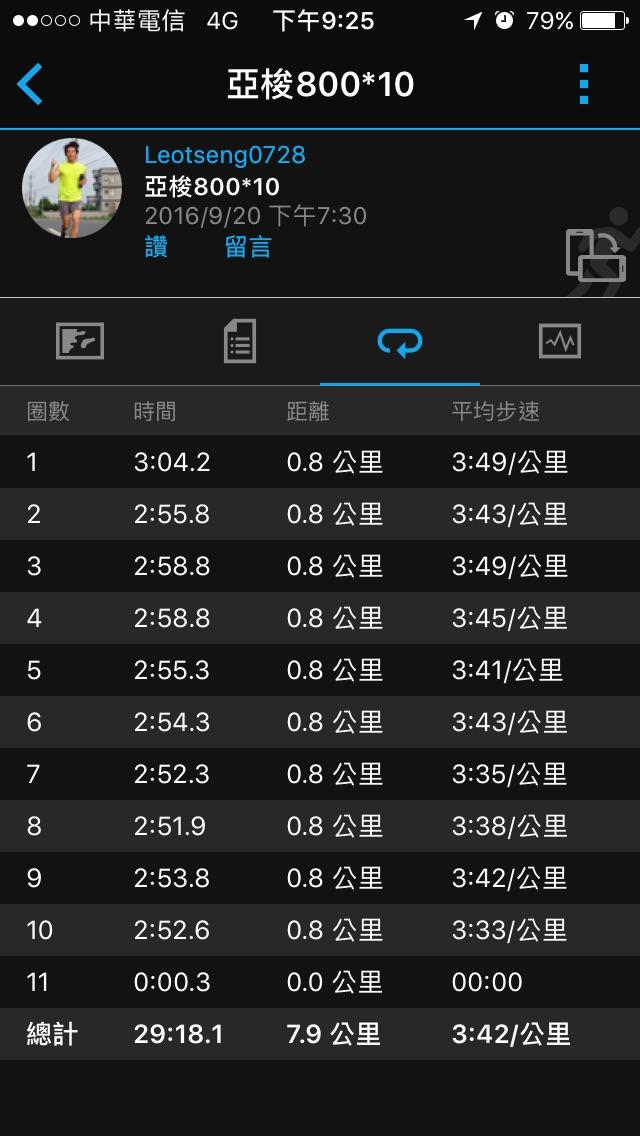Switch to the map overview tab
Screen dimensions: 640x1136
(80, 342)
